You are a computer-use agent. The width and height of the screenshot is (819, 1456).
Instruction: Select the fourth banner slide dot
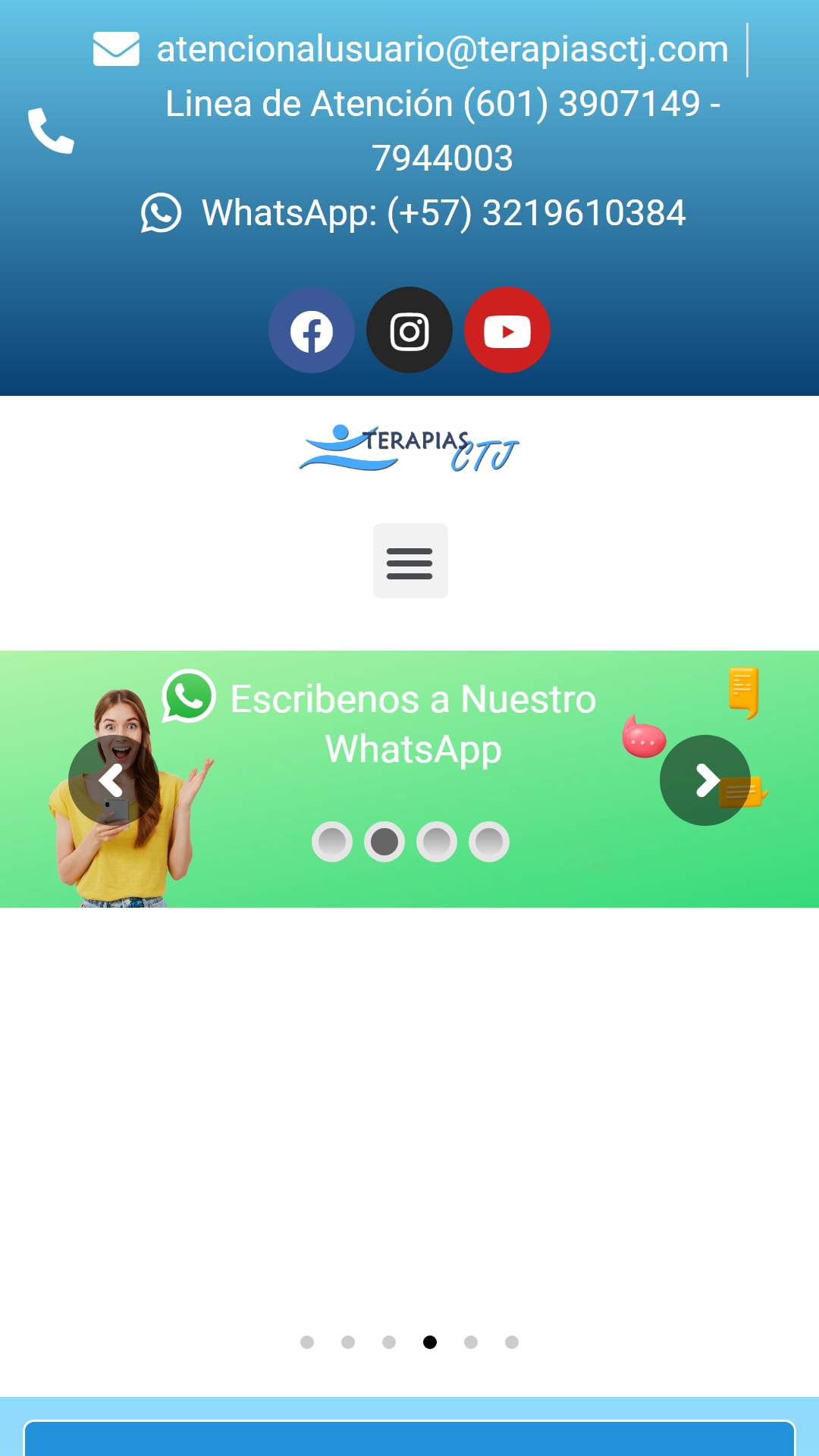(x=489, y=842)
